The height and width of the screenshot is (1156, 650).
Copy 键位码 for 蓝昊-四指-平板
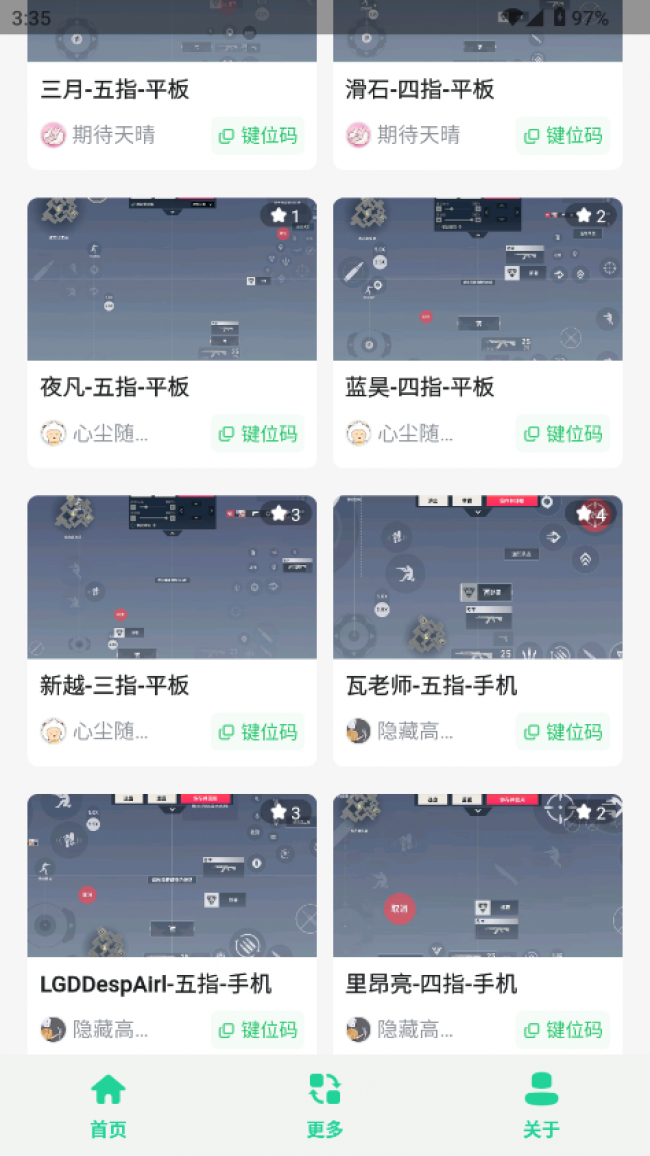click(x=563, y=434)
